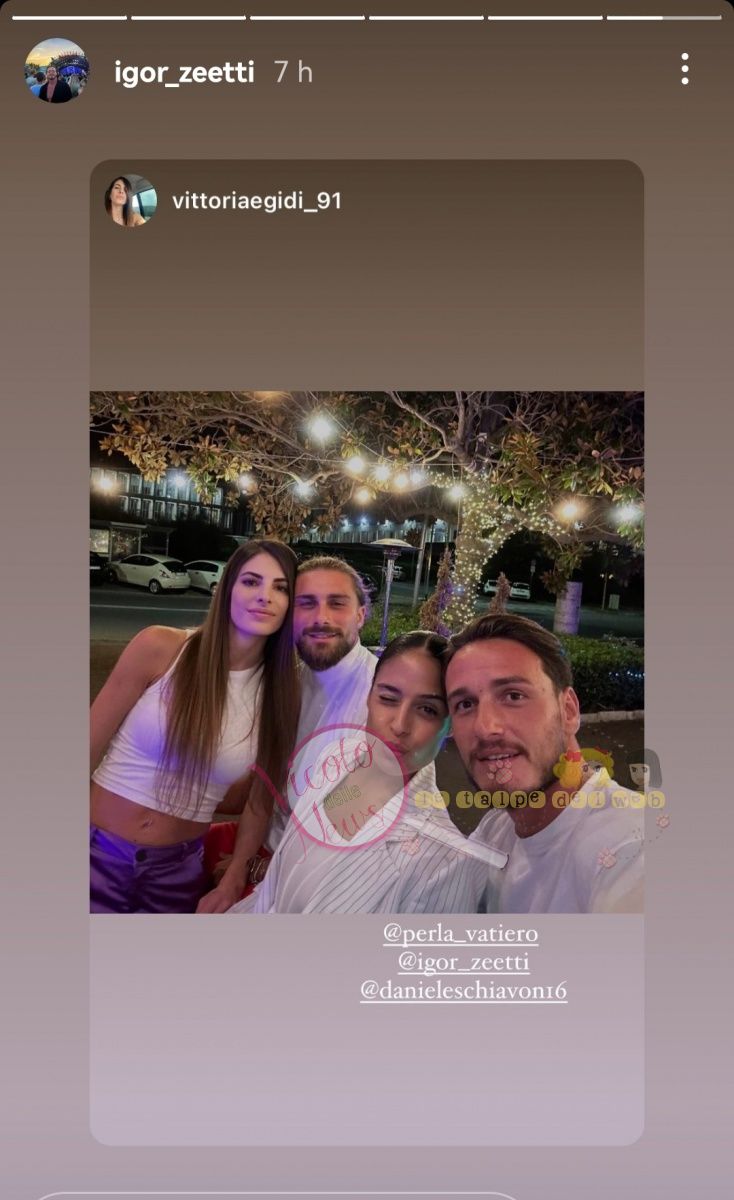The image size is (734, 1200).
Task: Open the story options overflow menu
Action: click(x=684, y=69)
